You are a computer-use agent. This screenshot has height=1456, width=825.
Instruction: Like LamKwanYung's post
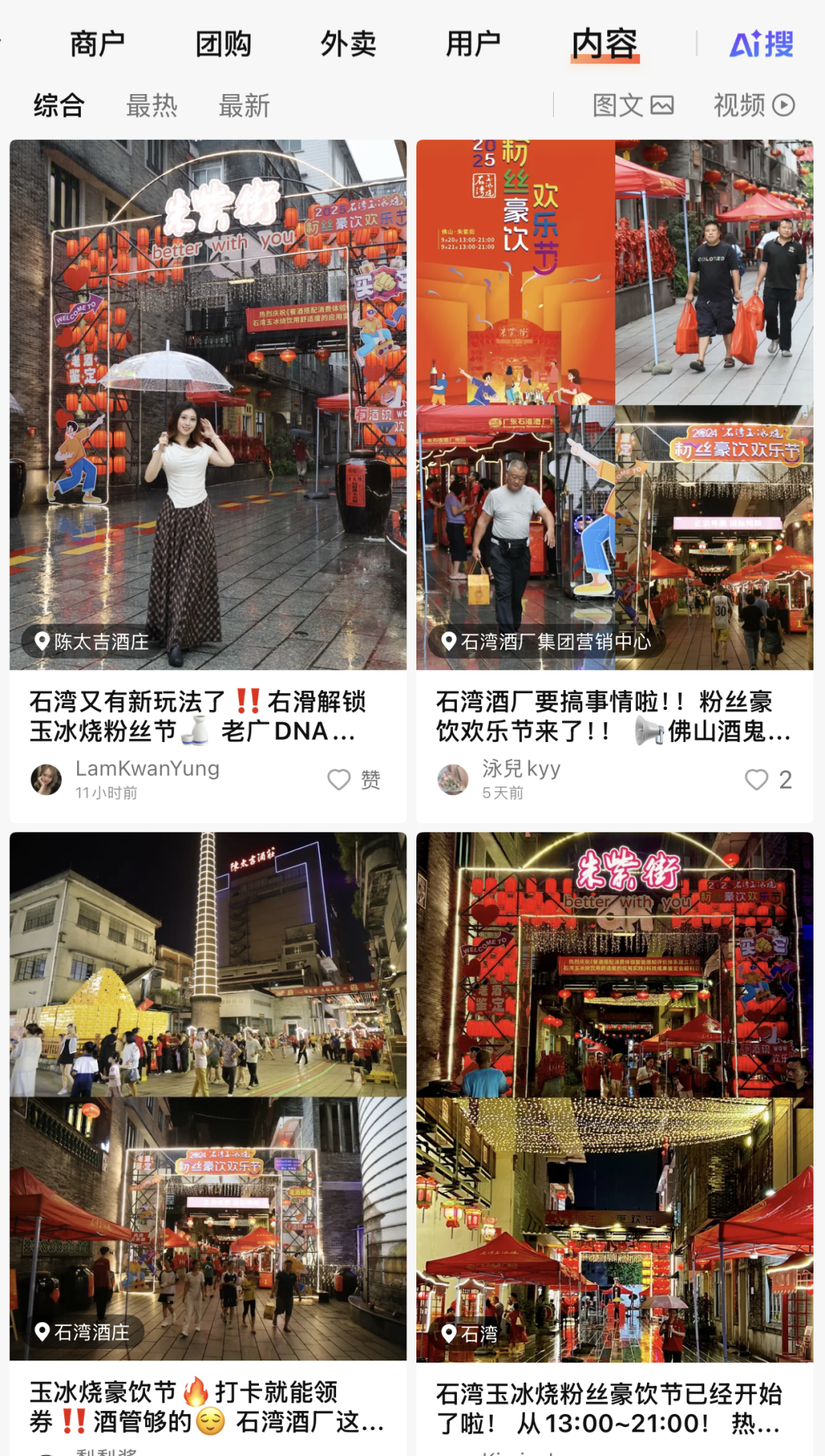point(340,780)
